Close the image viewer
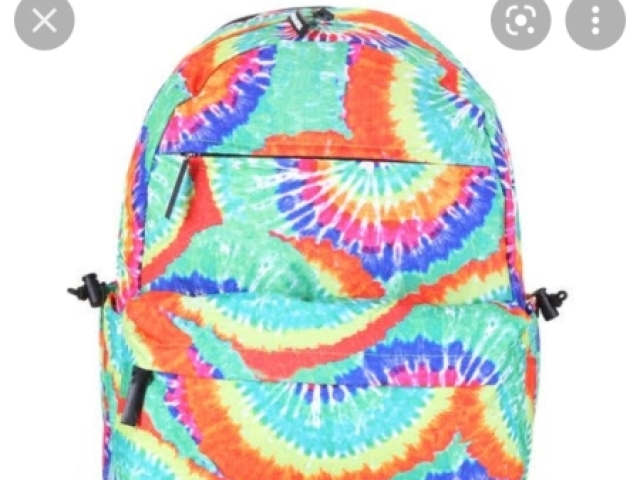 click(x=44, y=21)
